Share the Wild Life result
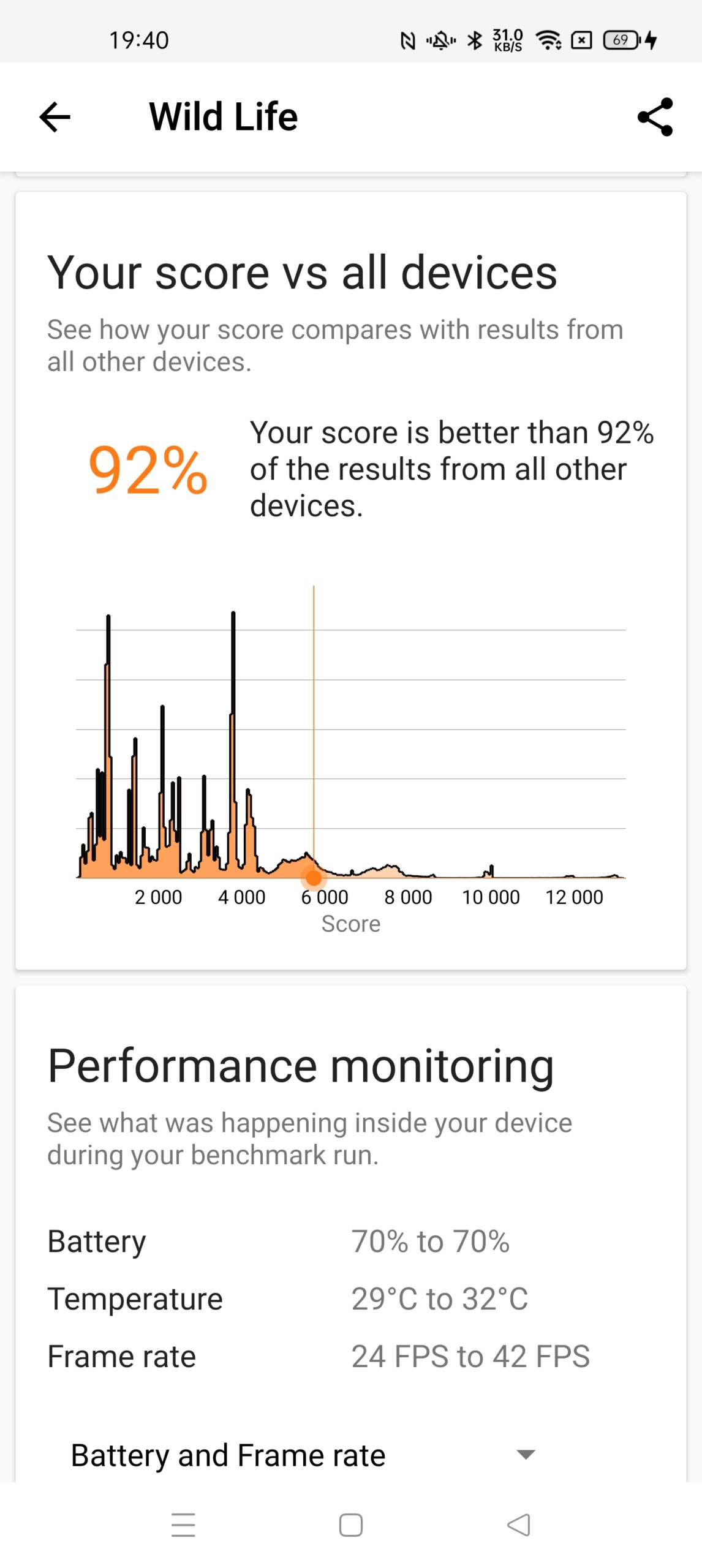The image size is (702, 1568). click(x=655, y=116)
